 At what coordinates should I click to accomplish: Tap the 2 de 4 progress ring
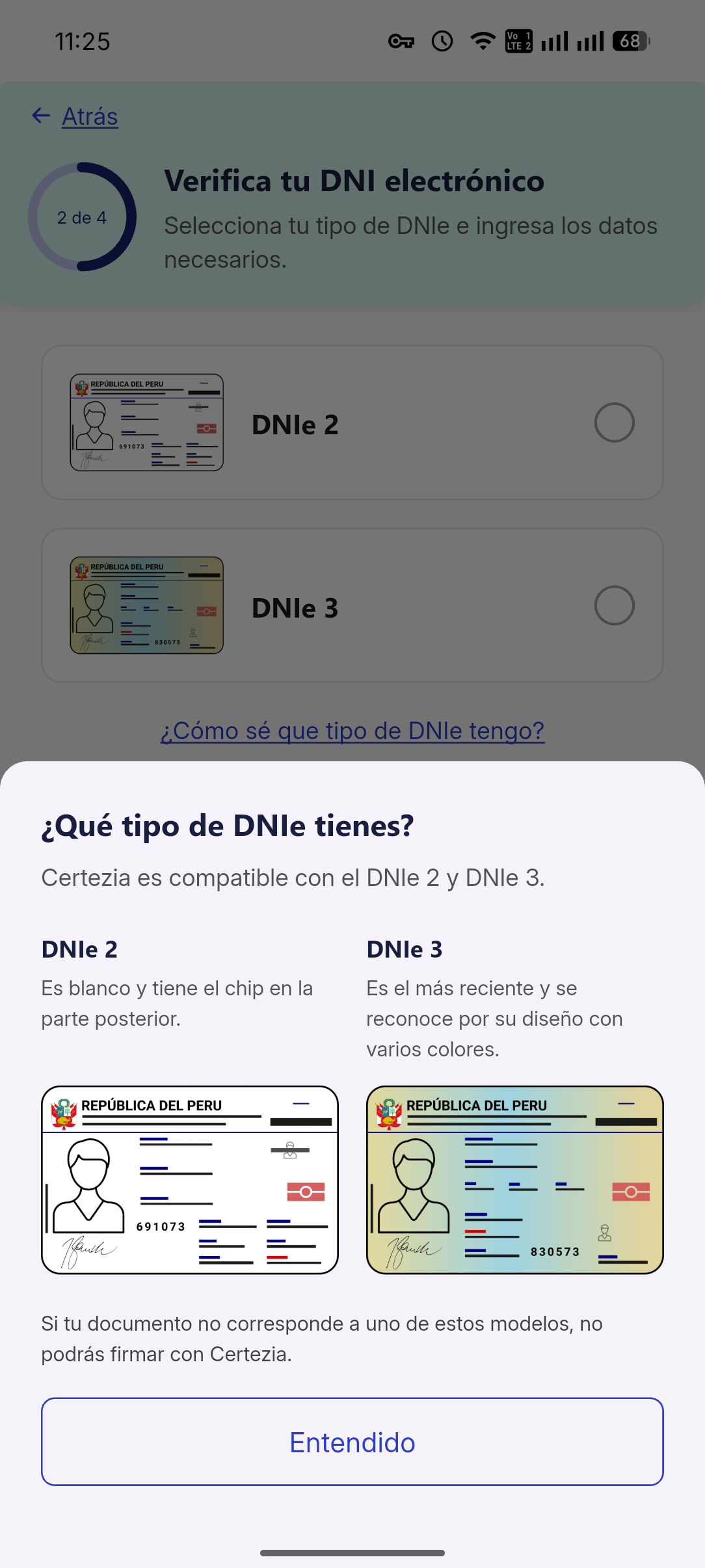(x=83, y=218)
